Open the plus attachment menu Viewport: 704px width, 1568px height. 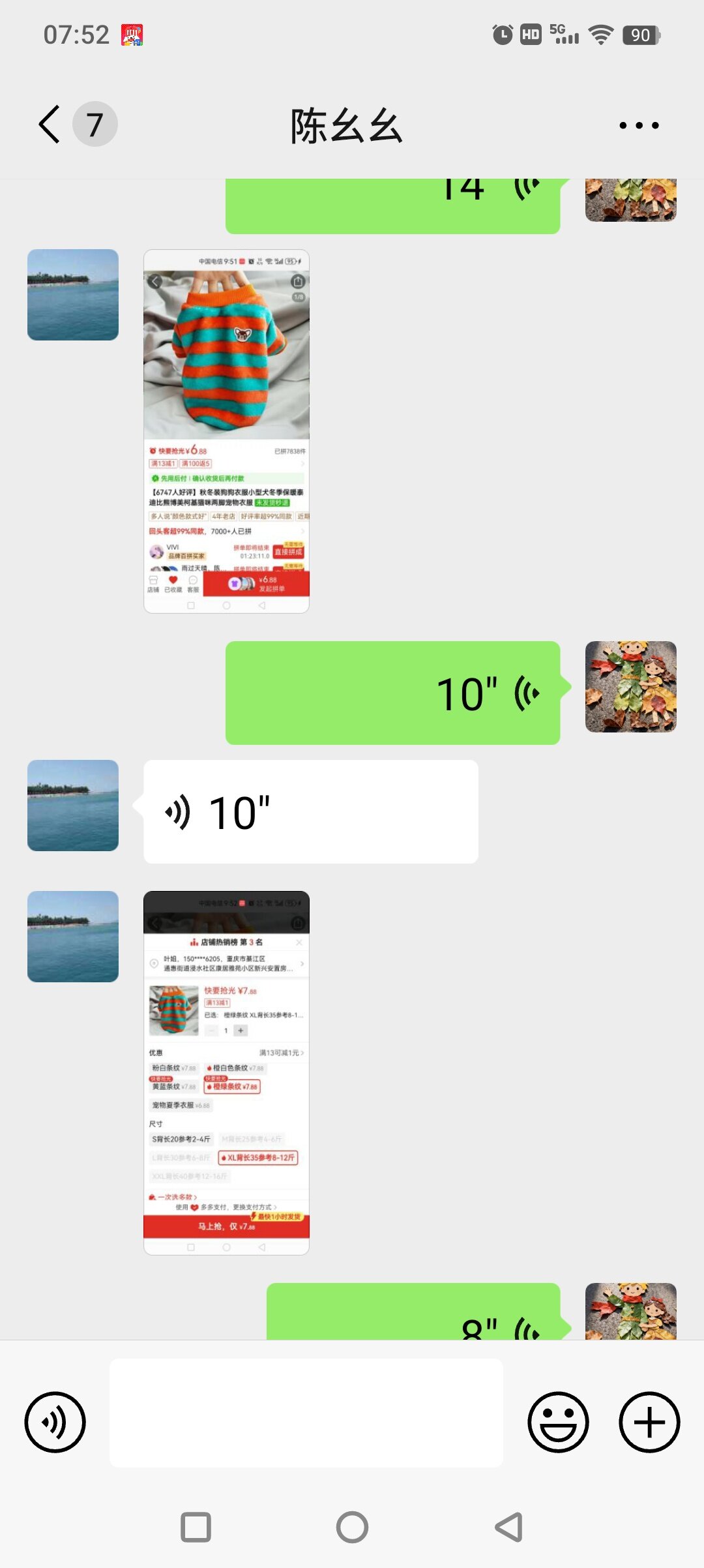click(x=649, y=1423)
